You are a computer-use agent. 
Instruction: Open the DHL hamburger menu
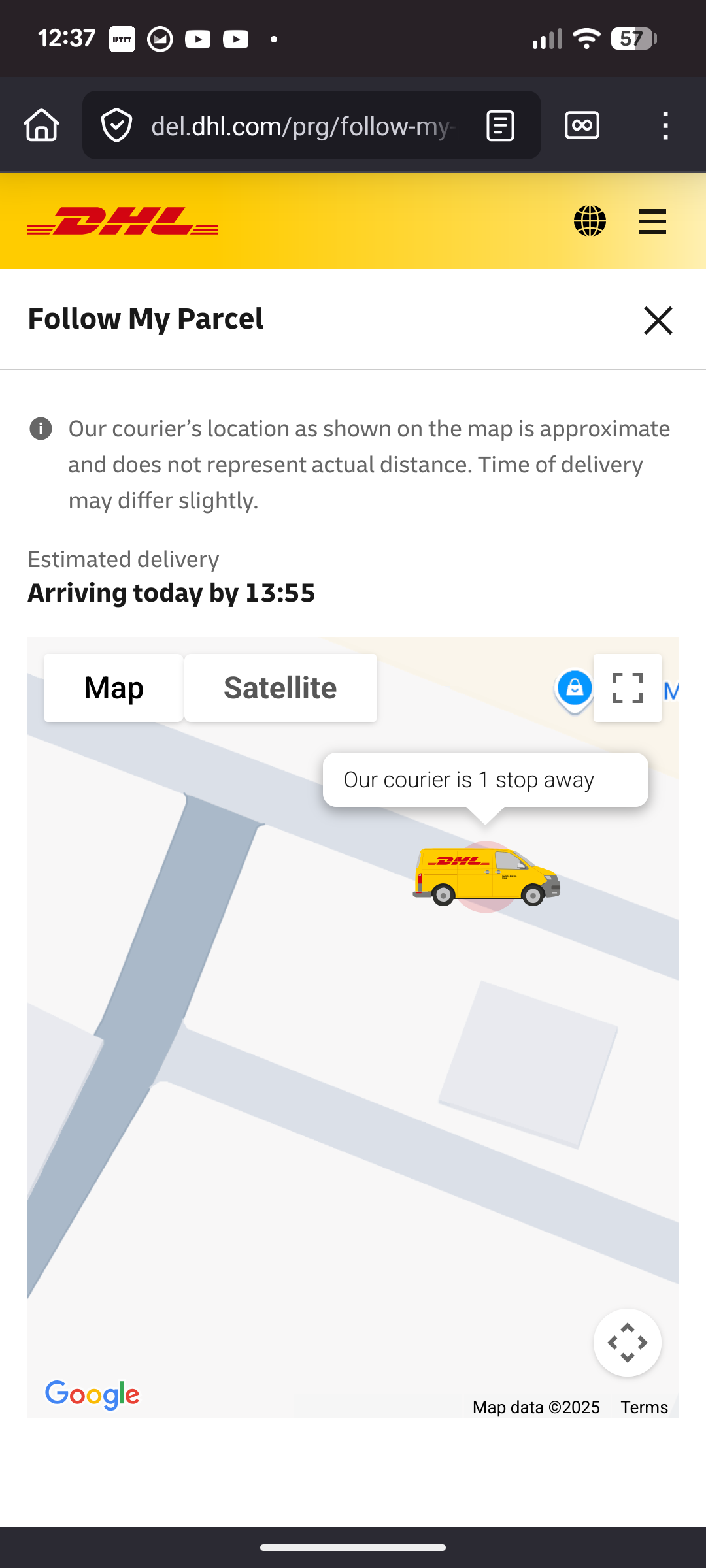coord(652,221)
